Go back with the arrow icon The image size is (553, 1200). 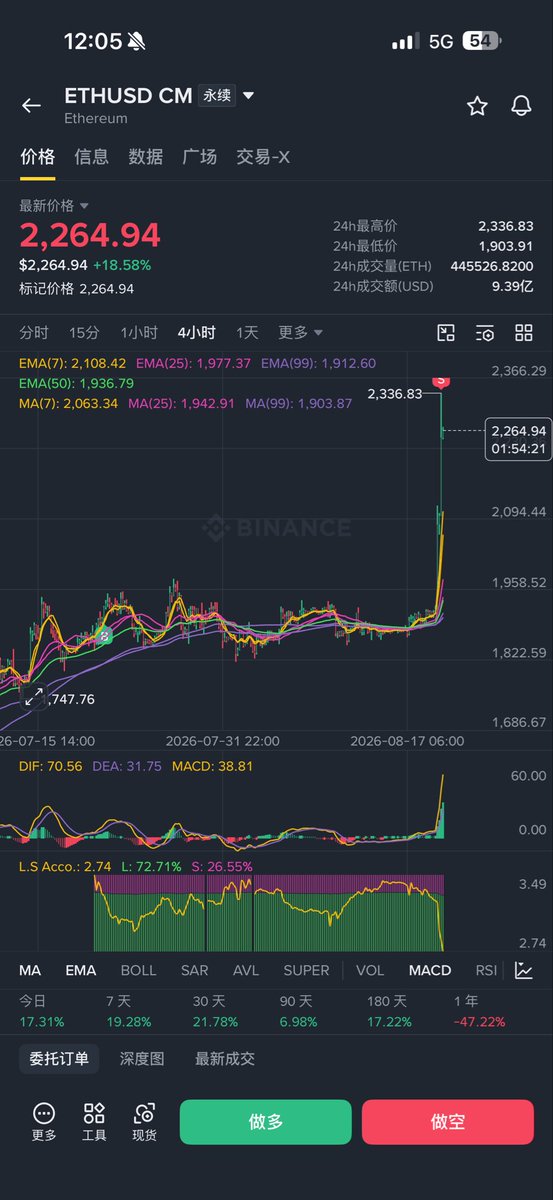point(31,105)
